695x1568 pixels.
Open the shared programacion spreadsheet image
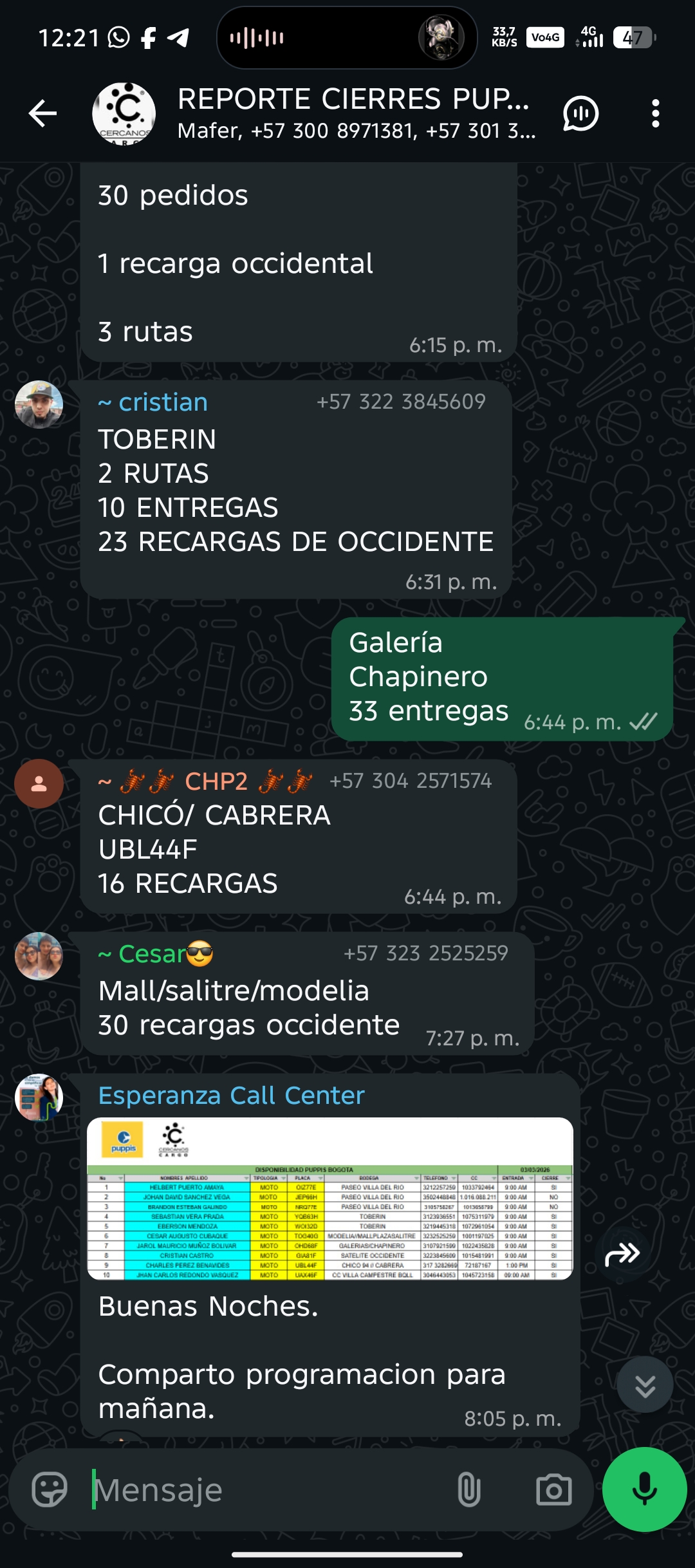329,1199
